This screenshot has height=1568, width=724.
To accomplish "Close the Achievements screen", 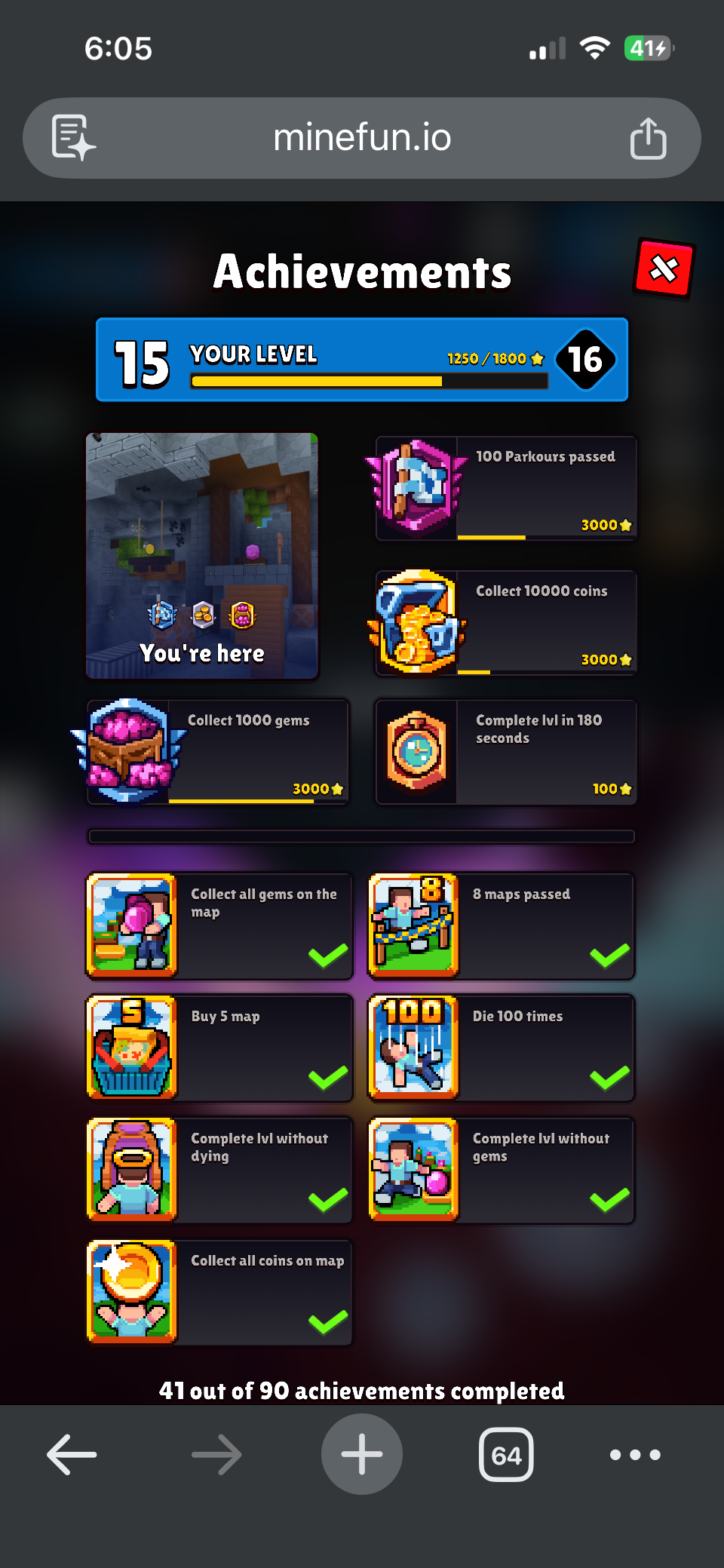I will point(664,268).
